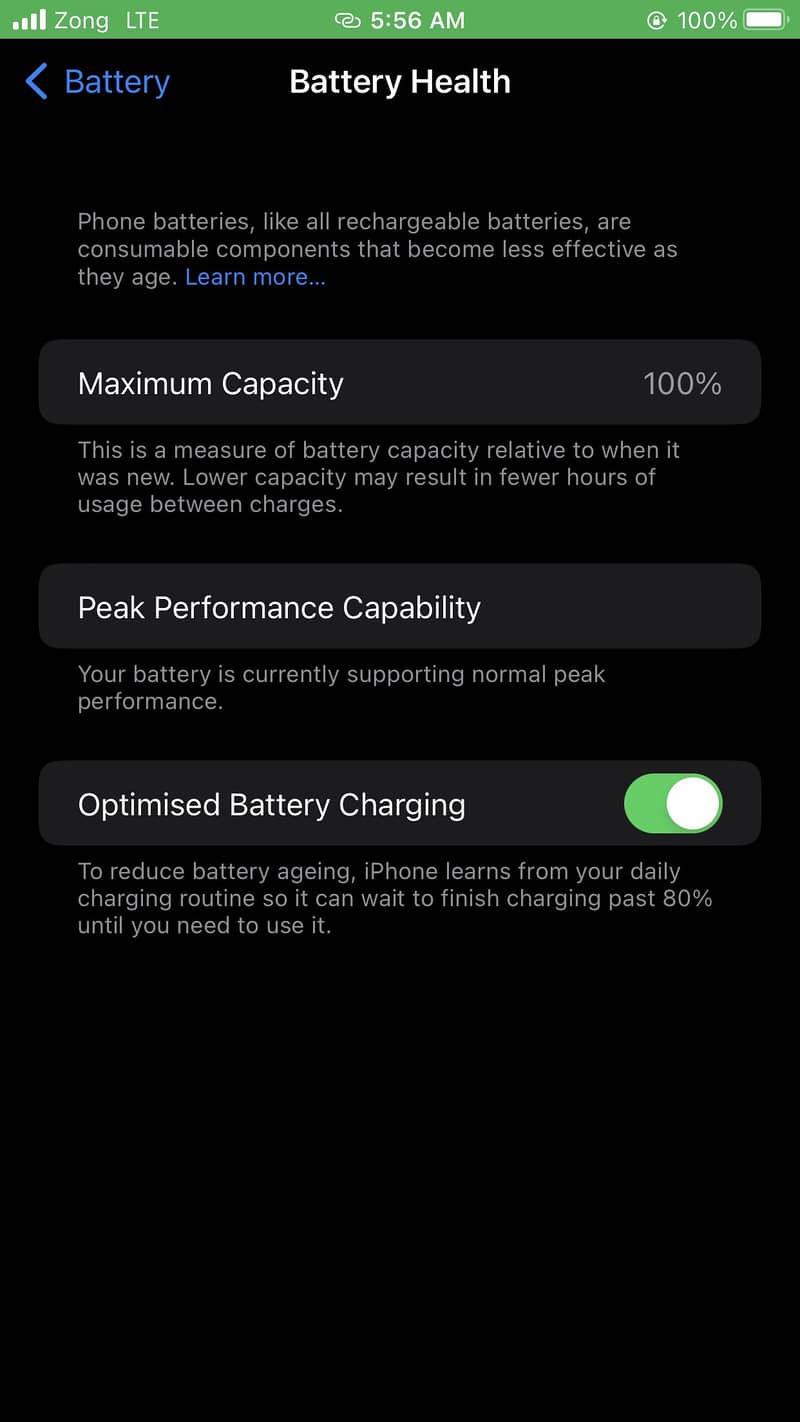Screen dimensions: 800x1422
Task: Toggle battery charging optimisation off
Action: click(x=674, y=803)
